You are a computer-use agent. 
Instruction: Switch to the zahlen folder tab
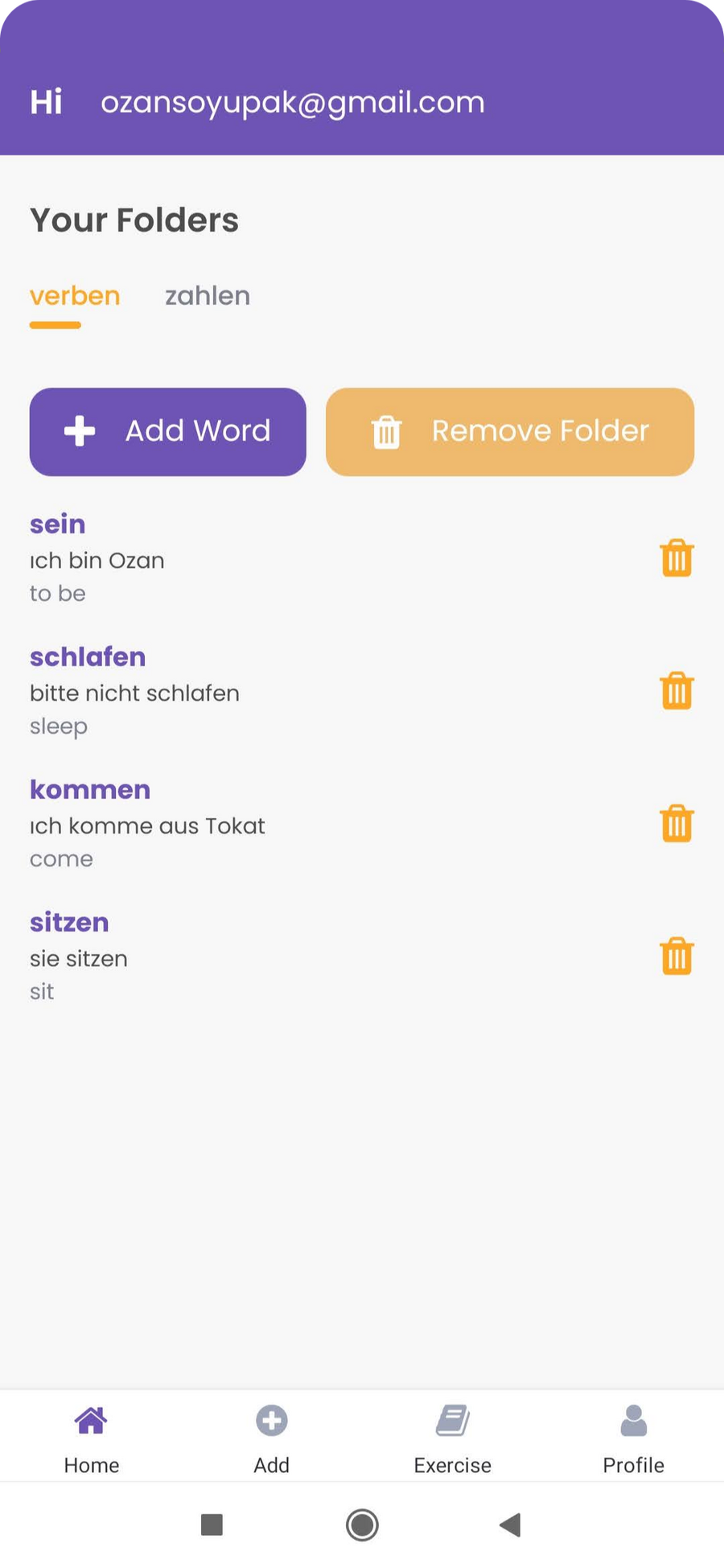(x=207, y=296)
